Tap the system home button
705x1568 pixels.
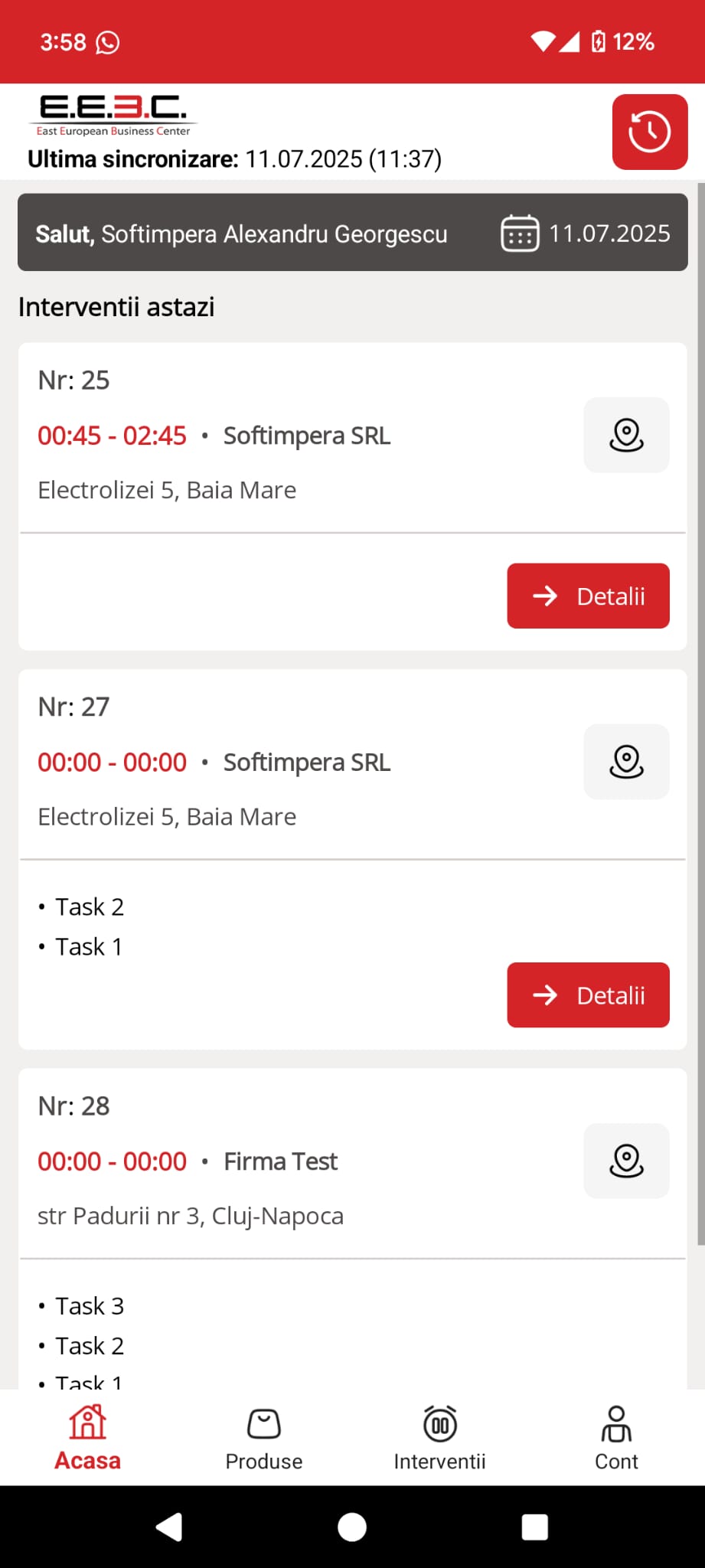(352, 1527)
